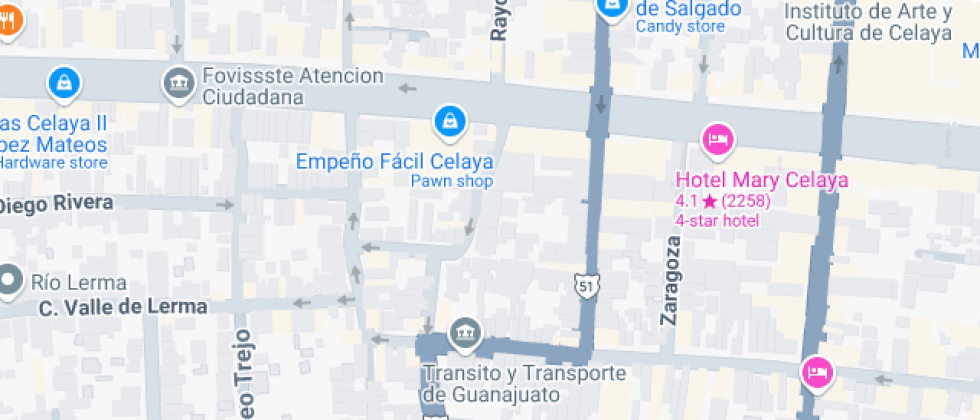This screenshot has height=420, width=980.
Task: Select the Empeño Fácil Celaya pawn shop pin
Action: (450, 122)
